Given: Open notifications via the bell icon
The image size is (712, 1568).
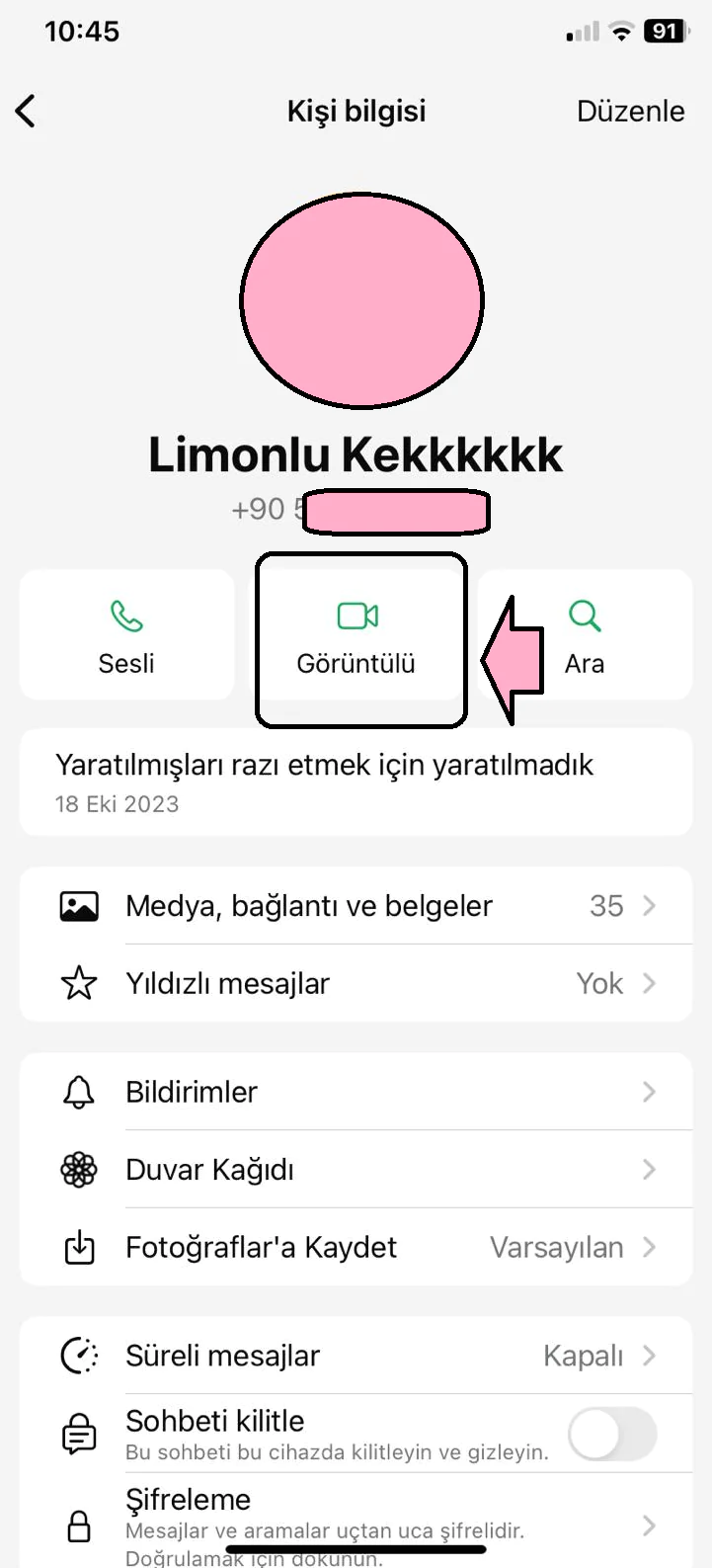Looking at the screenshot, I should [x=78, y=1092].
